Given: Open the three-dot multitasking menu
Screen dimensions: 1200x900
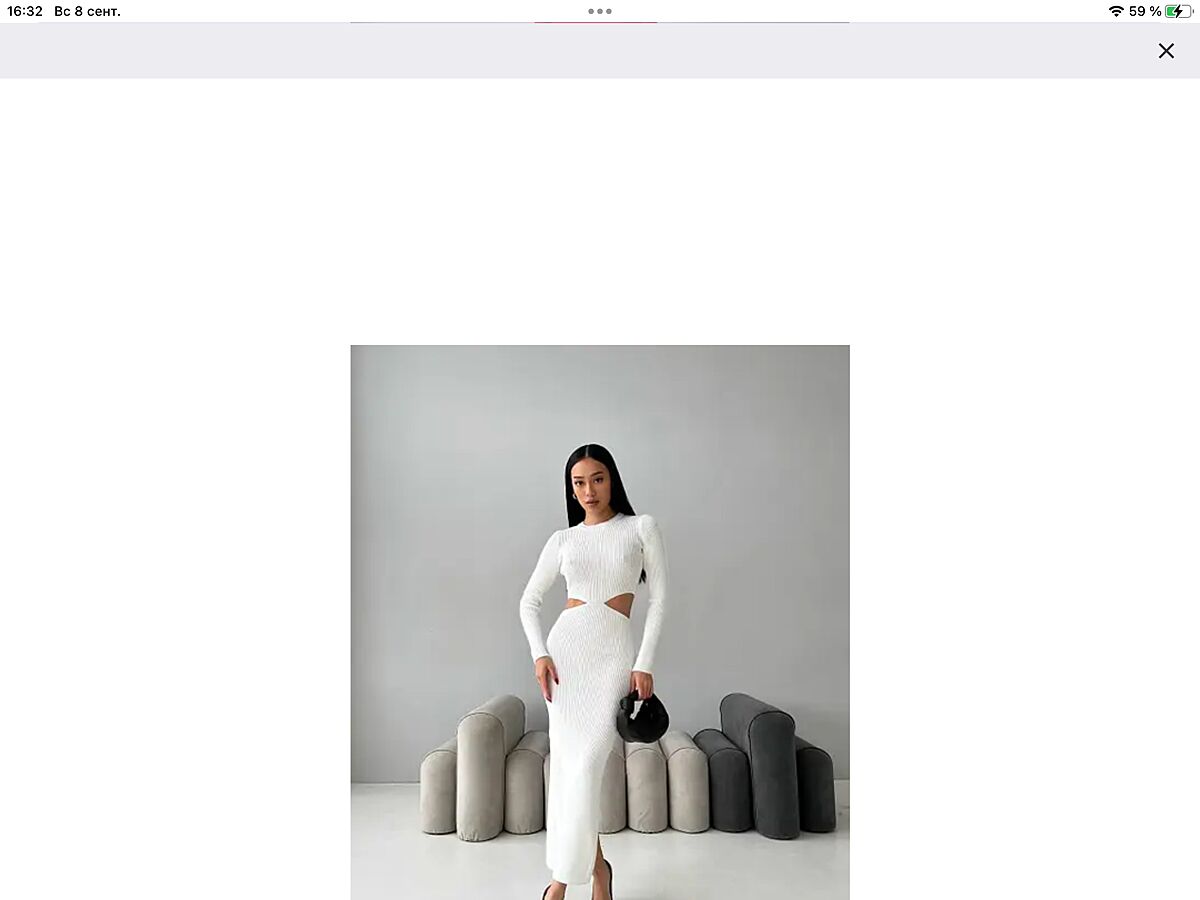Looking at the screenshot, I should 600,11.
